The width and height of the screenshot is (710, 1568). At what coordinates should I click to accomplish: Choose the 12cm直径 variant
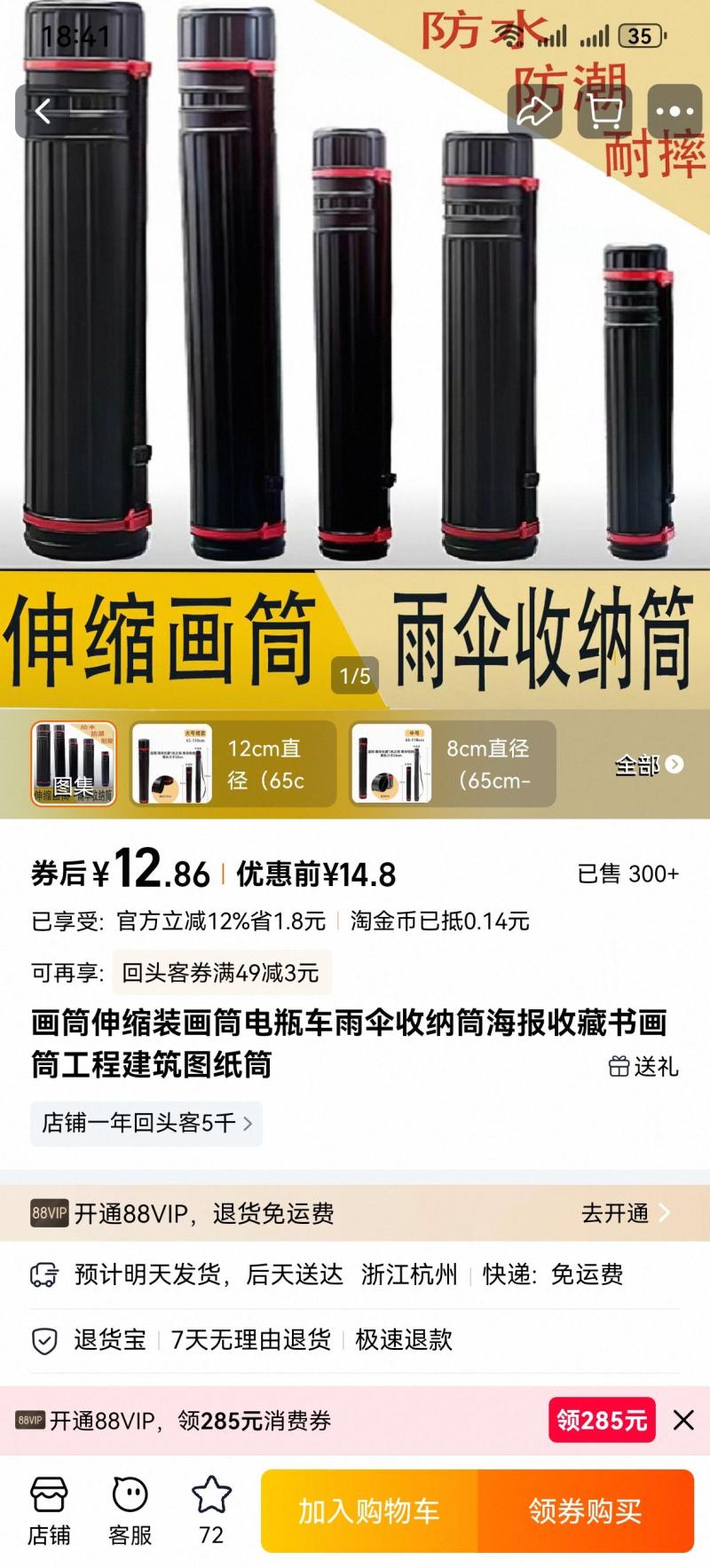point(233,764)
